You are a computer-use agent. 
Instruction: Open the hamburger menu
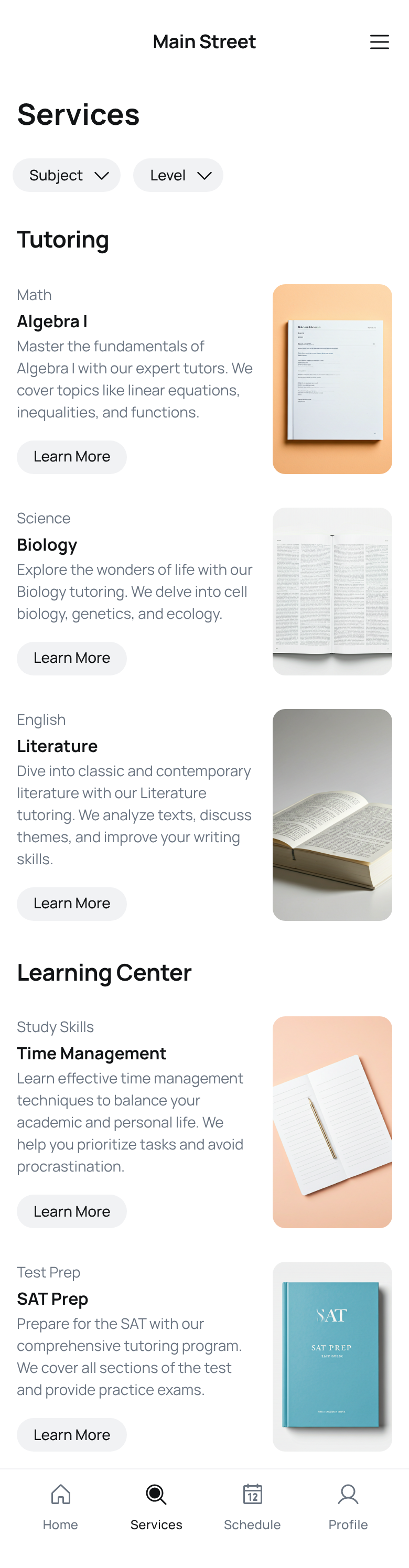click(379, 41)
